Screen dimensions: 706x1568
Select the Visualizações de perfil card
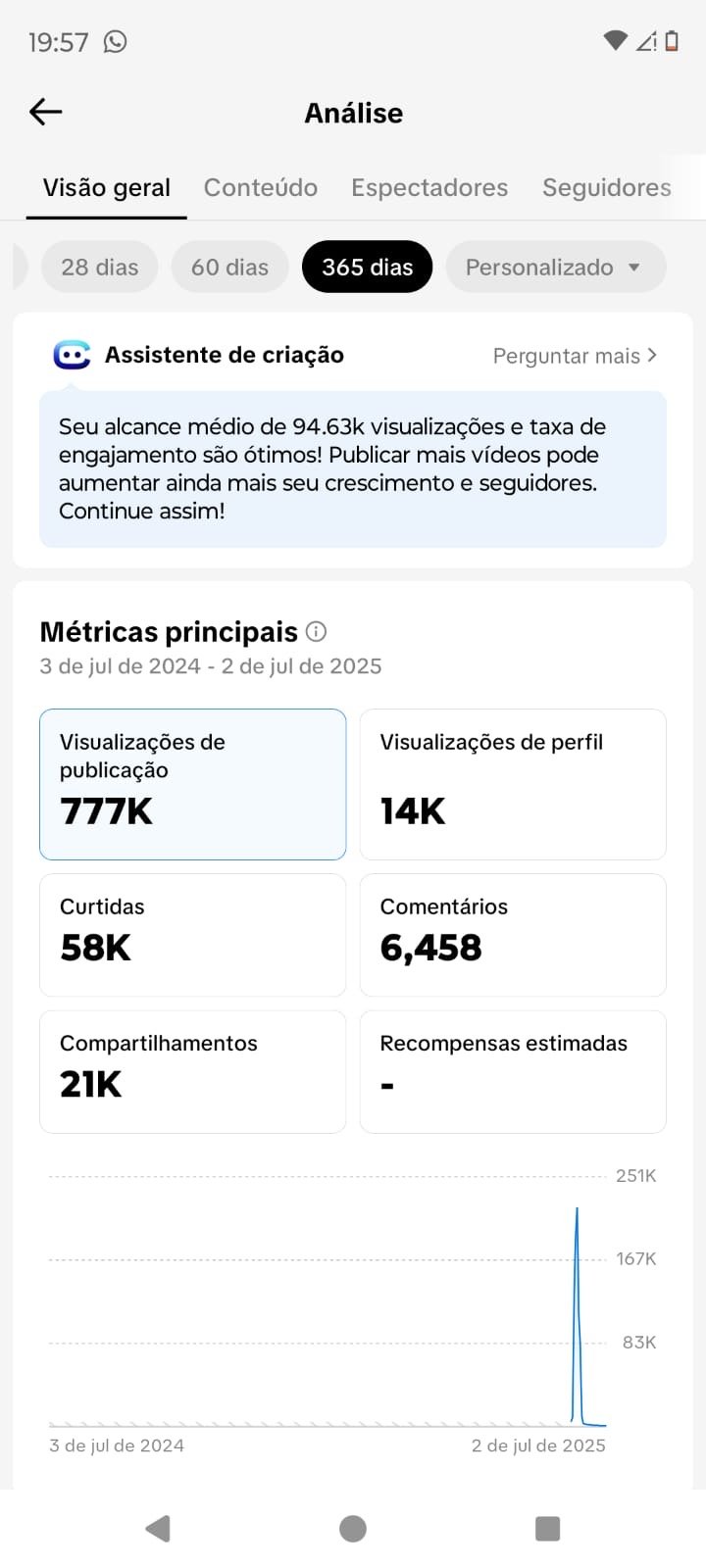click(513, 784)
